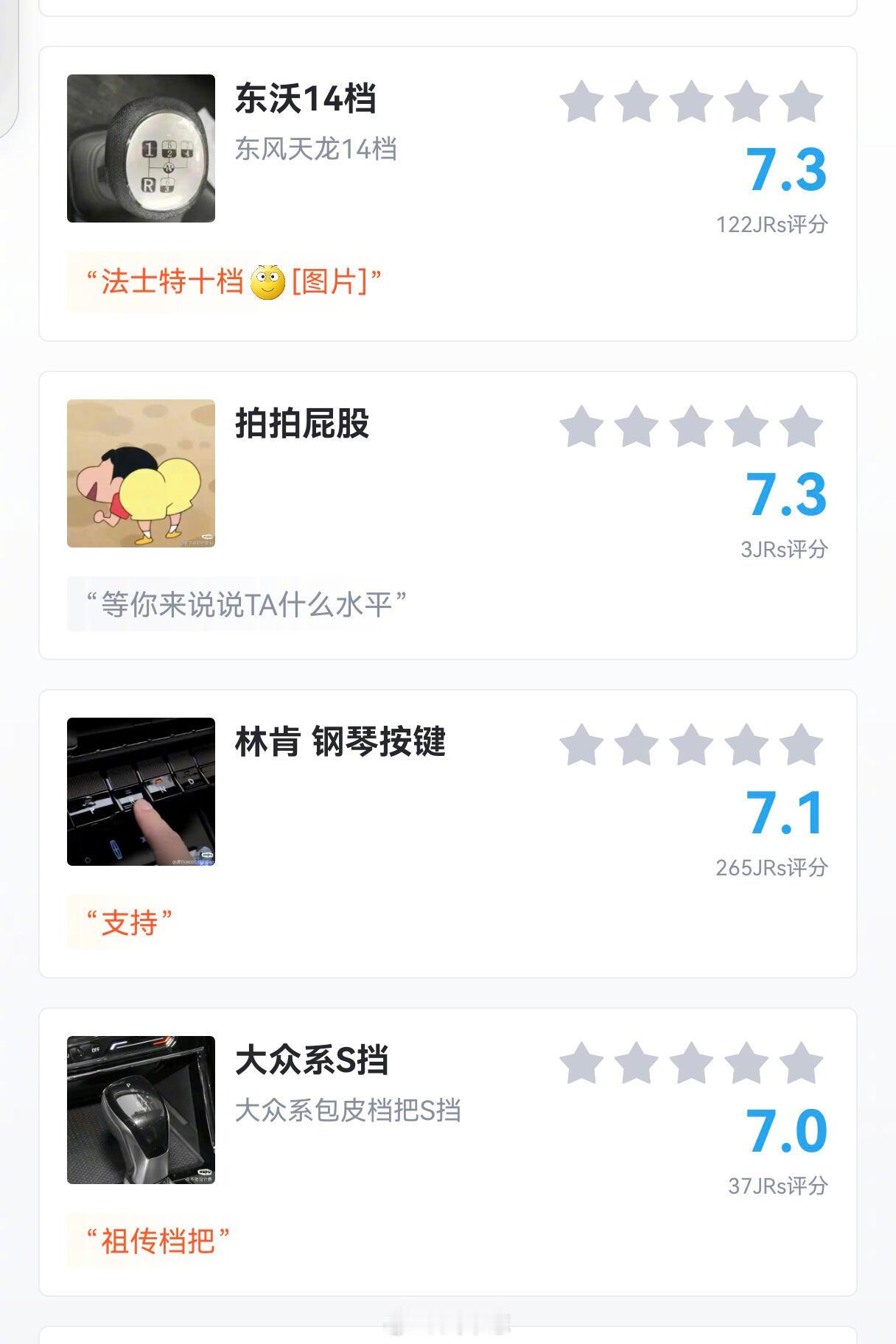This screenshot has height=1344, width=896.
Task: Open the “祖传档把” comment
Action: pos(158,1241)
